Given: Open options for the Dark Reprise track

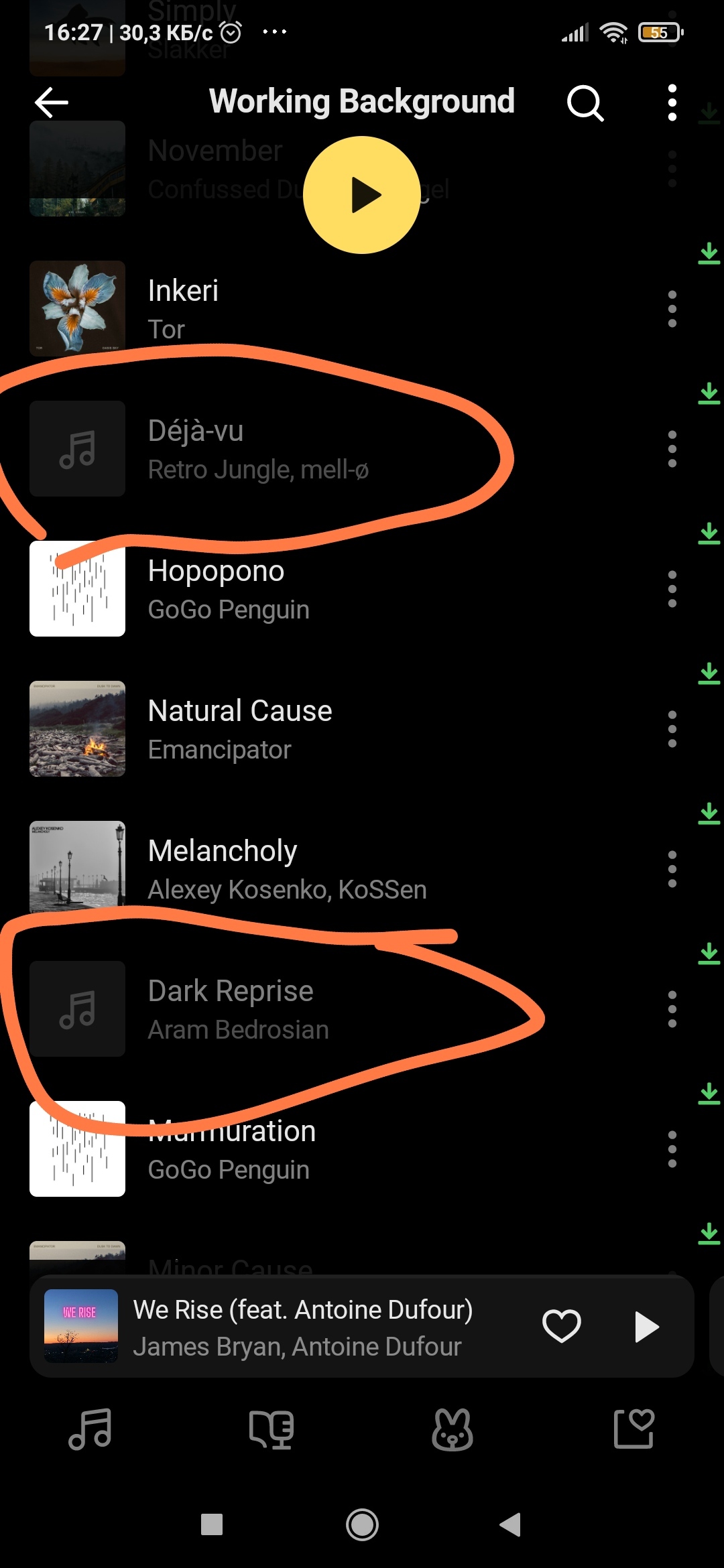Looking at the screenshot, I should (672, 1009).
